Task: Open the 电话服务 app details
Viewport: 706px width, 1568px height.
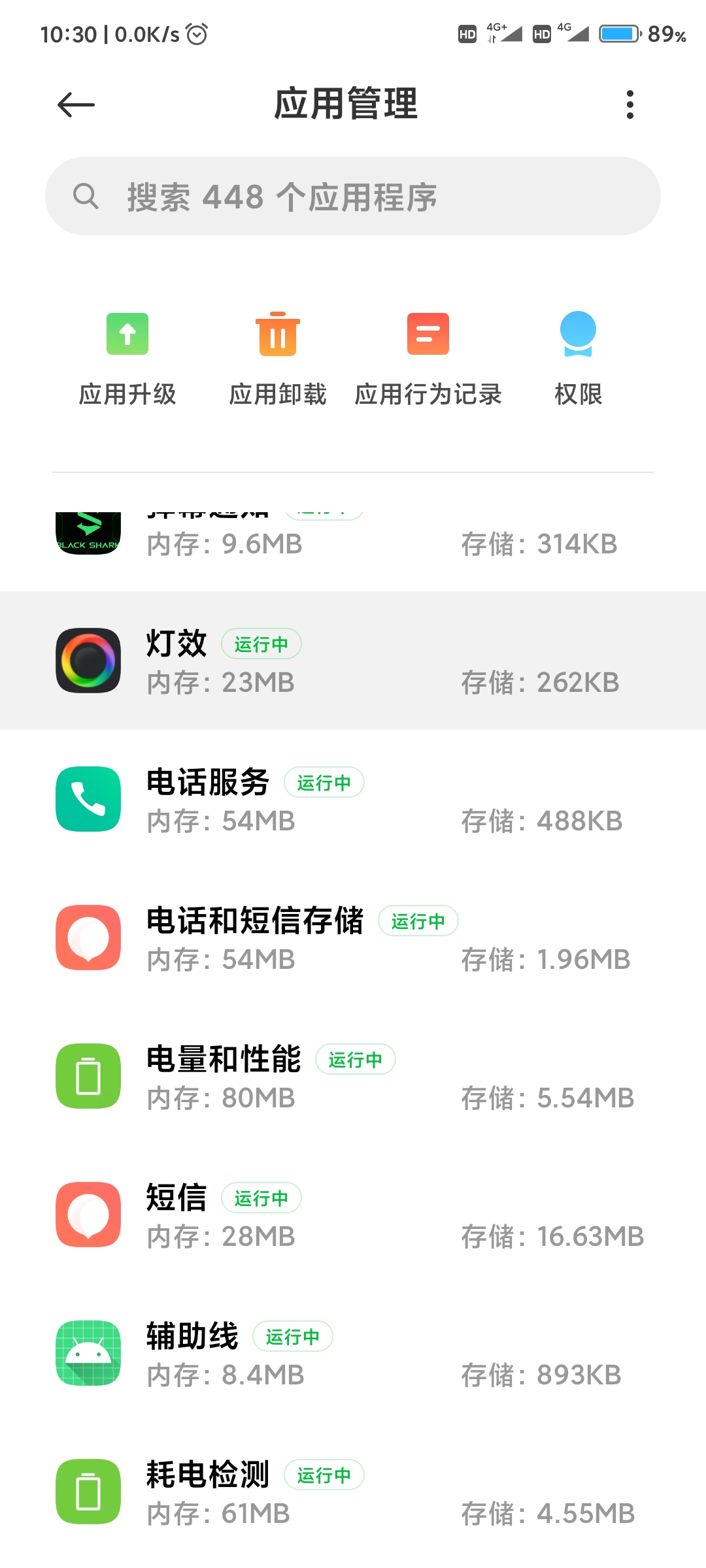Action: point(353,799)
